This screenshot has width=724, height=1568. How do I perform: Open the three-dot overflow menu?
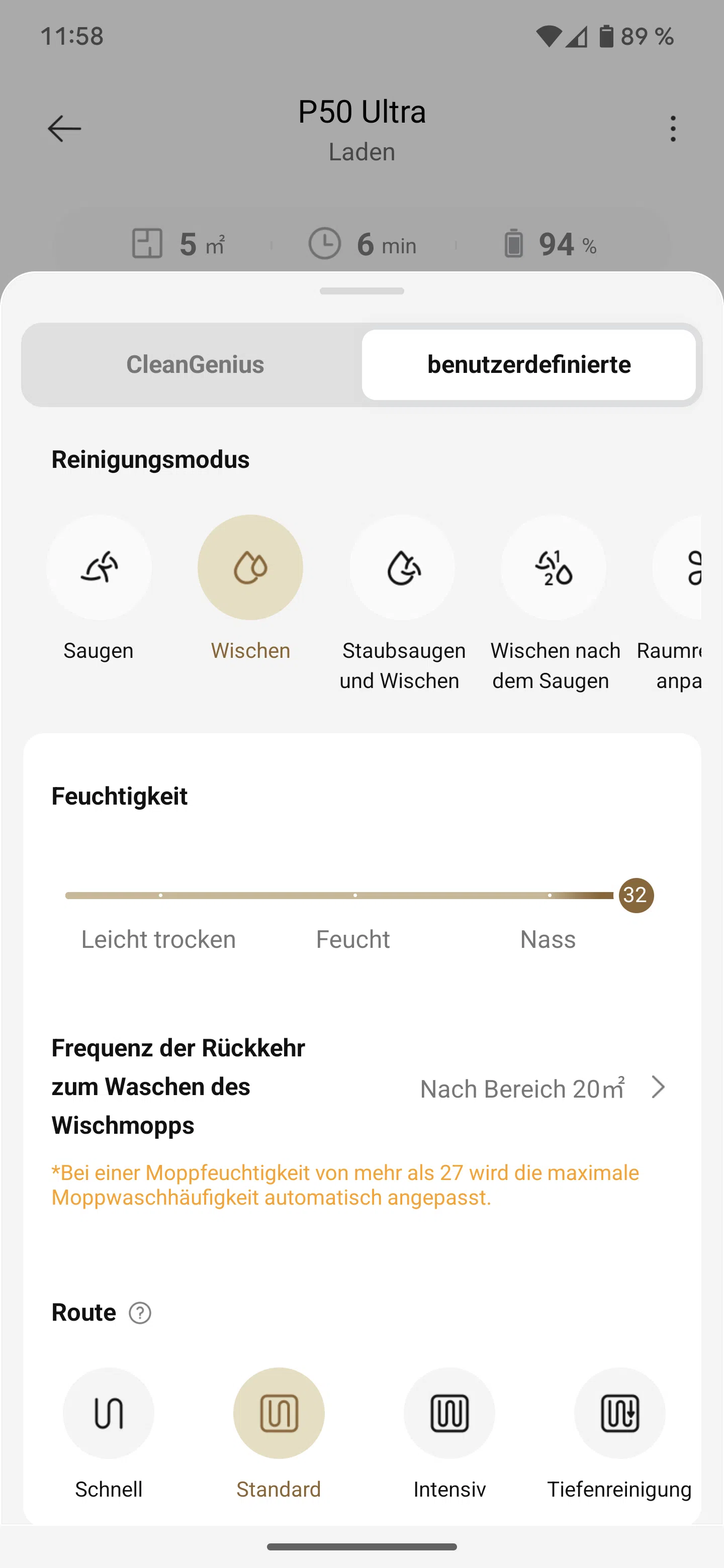672,129
